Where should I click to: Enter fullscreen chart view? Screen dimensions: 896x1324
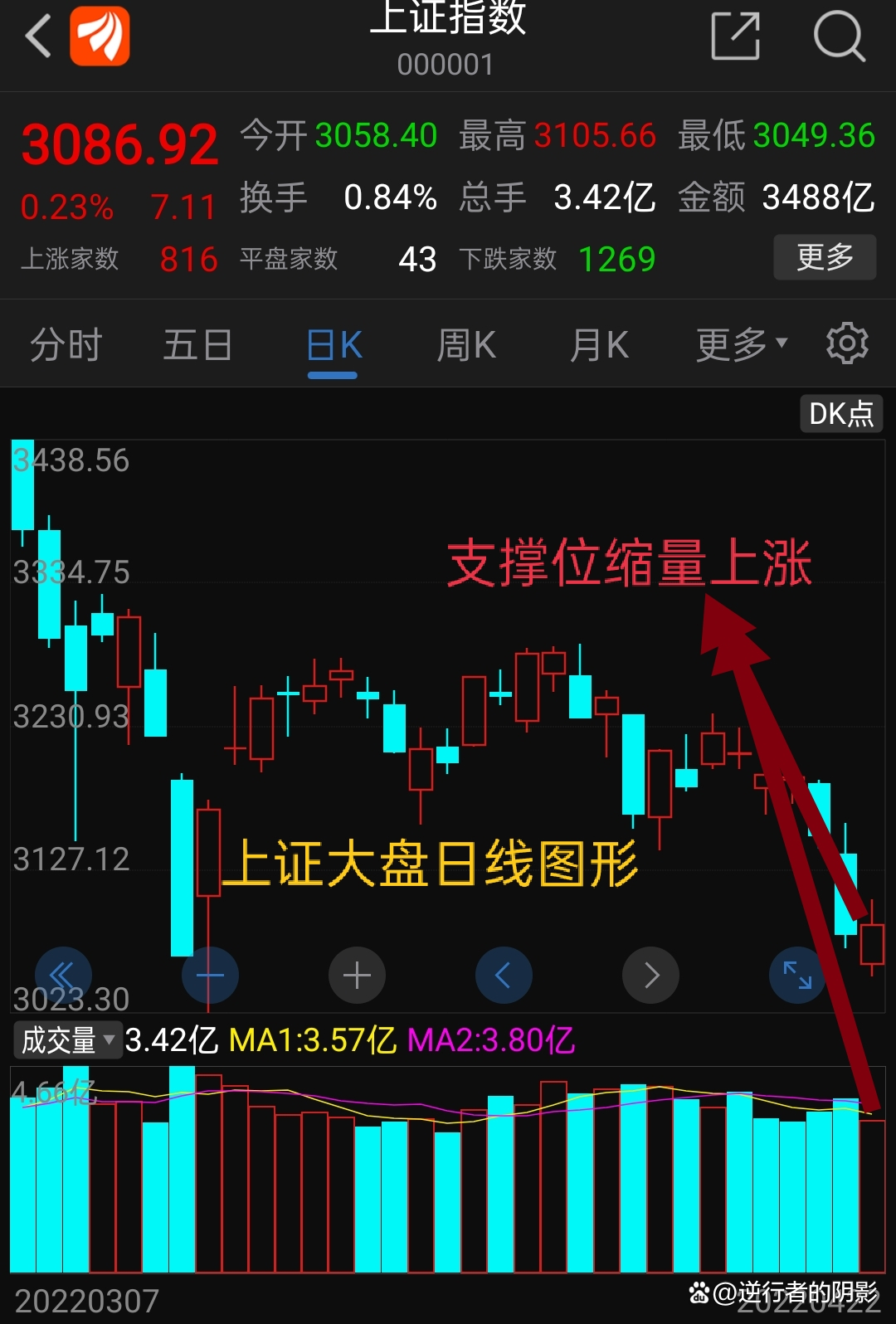tap(796, 975)
